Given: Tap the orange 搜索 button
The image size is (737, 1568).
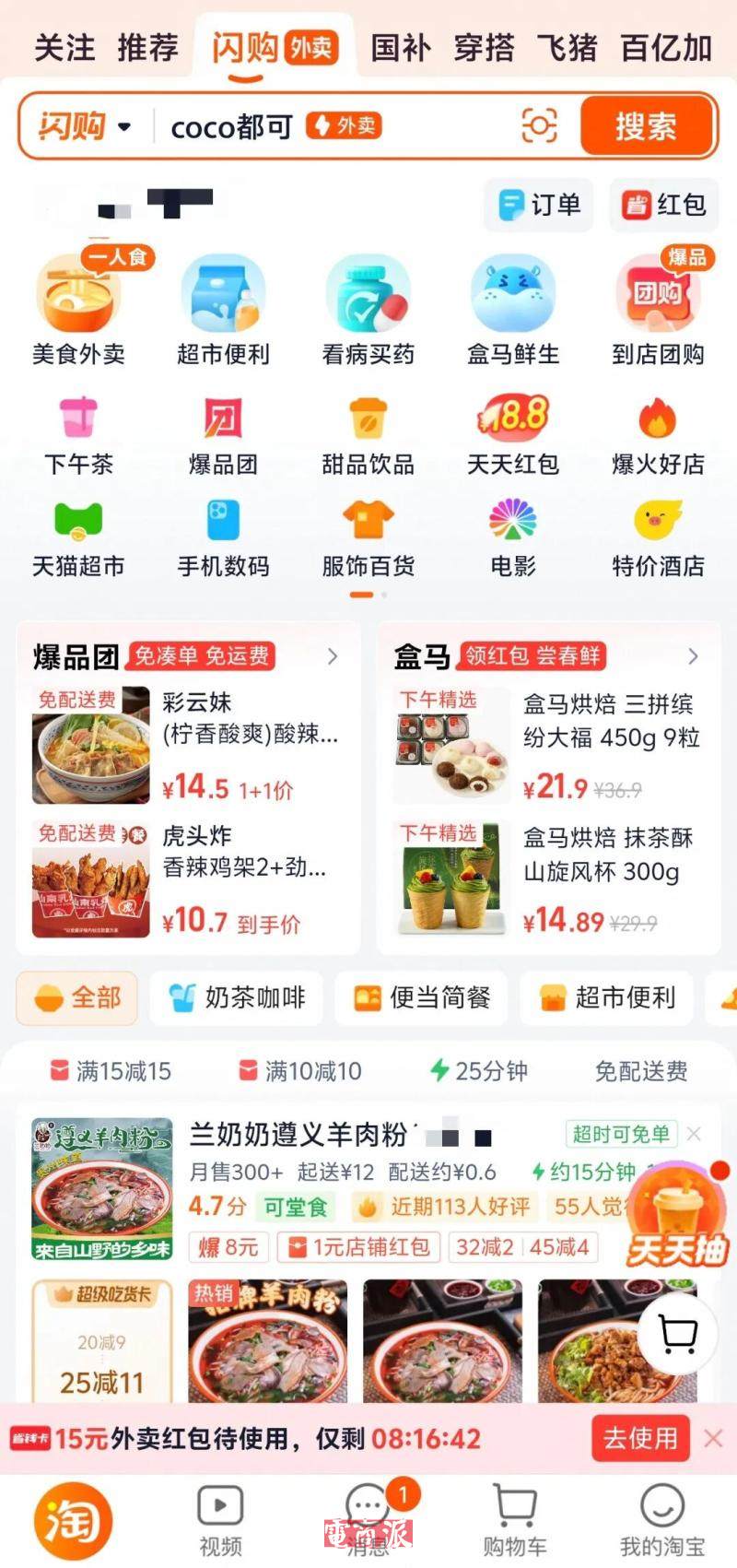Looking at the screenshot, I should point(647,126).
